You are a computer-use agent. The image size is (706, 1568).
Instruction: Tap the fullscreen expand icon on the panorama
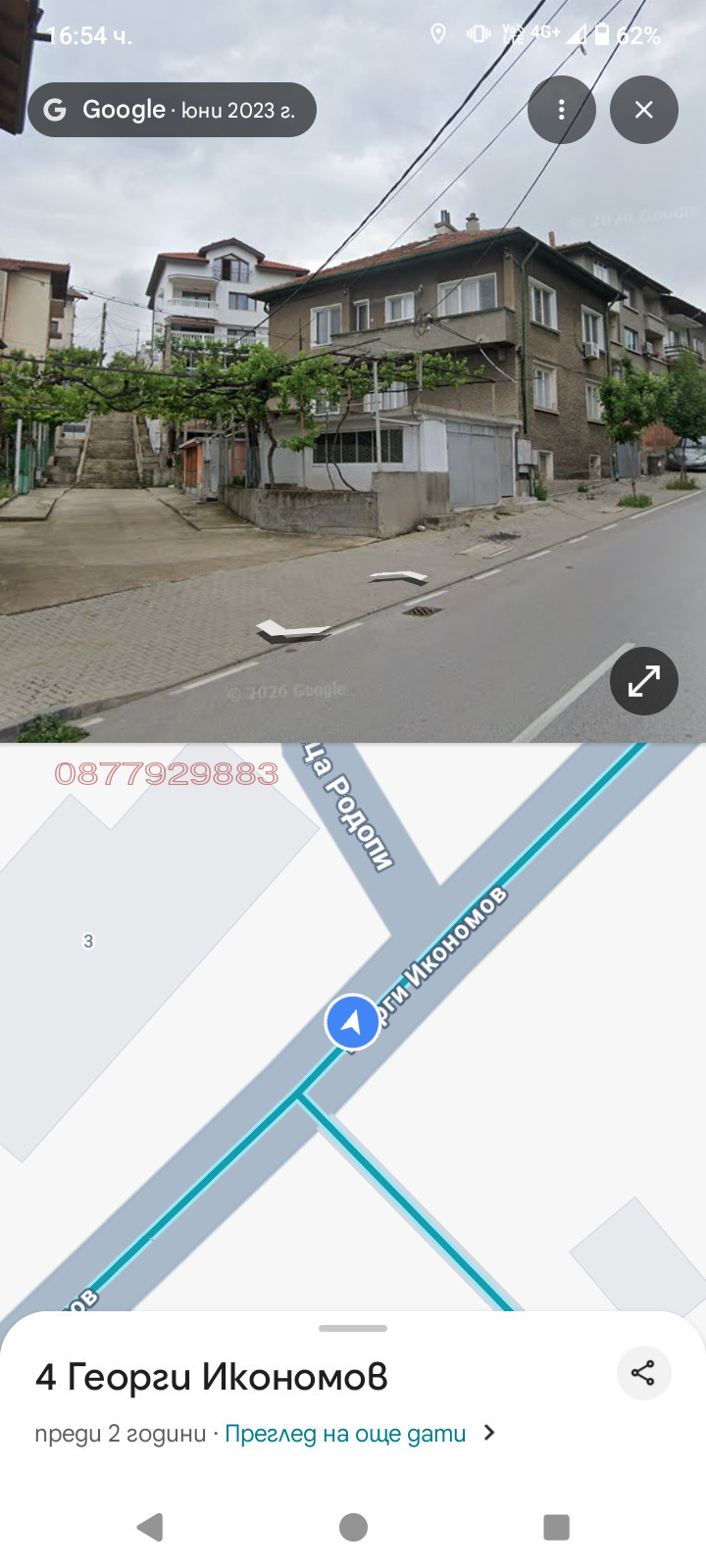[x=644, y=680]
